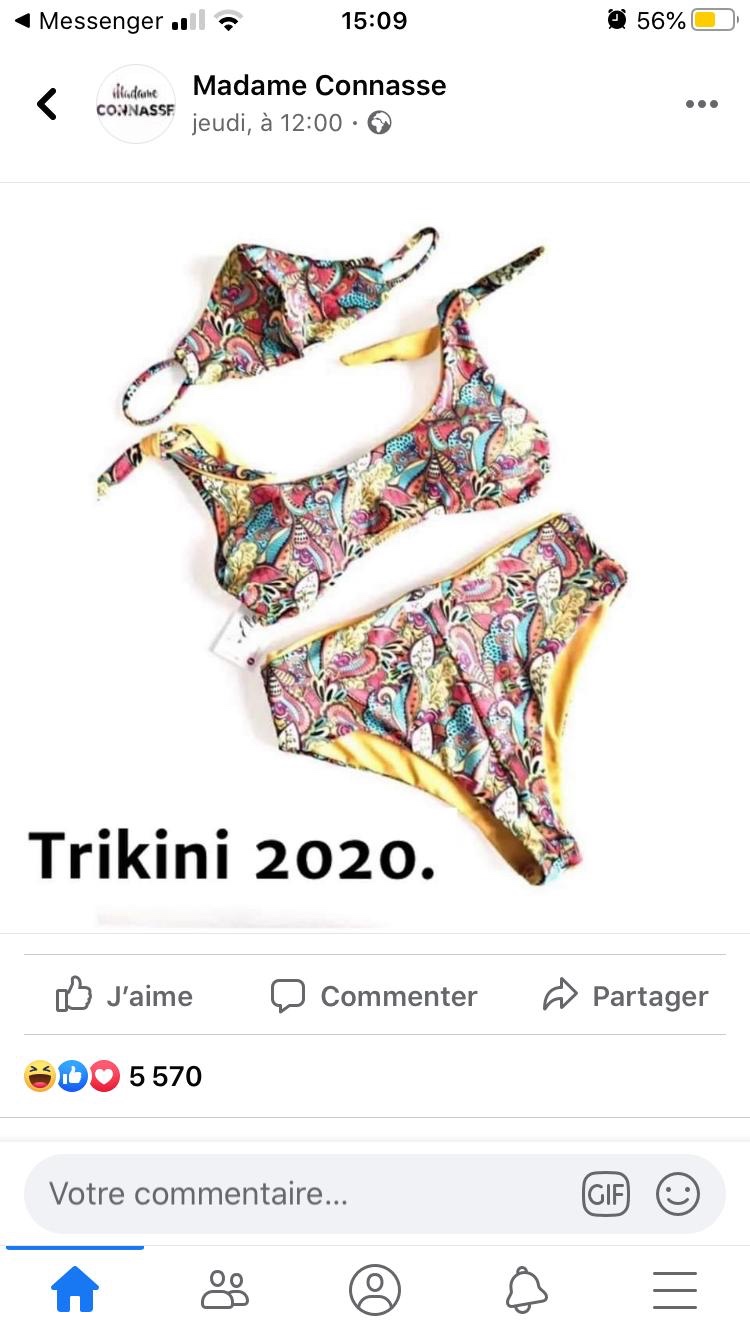Screen dimensions: 750x1334
Task: Share the post with Partager
Action: 625,996
